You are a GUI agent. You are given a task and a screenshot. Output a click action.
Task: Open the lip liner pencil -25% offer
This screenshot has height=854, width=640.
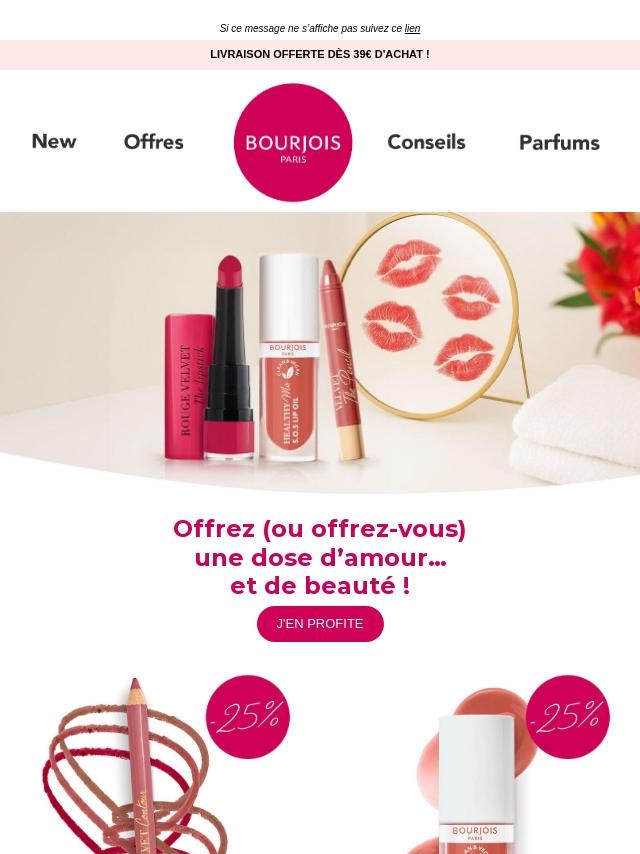[160, 765]
